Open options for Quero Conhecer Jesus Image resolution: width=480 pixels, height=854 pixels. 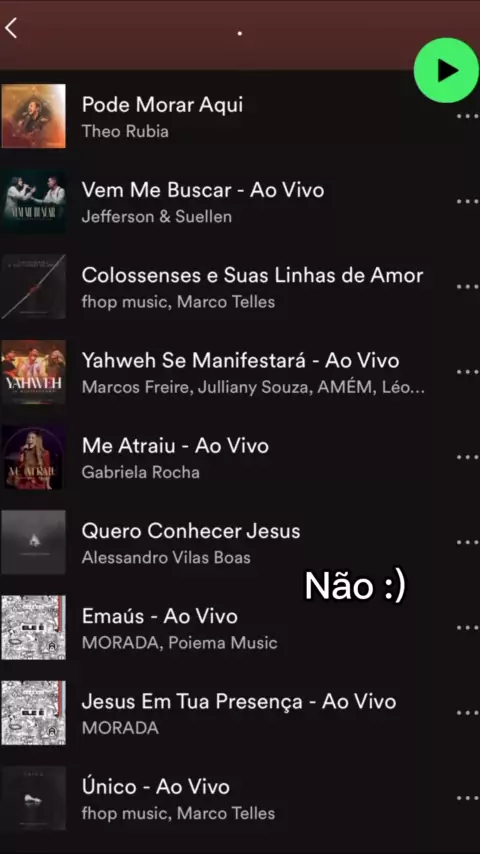coord(467,542)
